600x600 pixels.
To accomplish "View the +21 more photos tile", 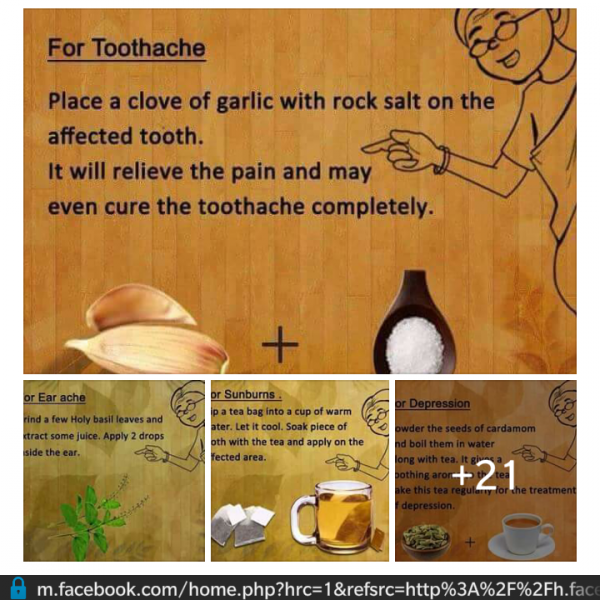I will (x=485, y=470).
